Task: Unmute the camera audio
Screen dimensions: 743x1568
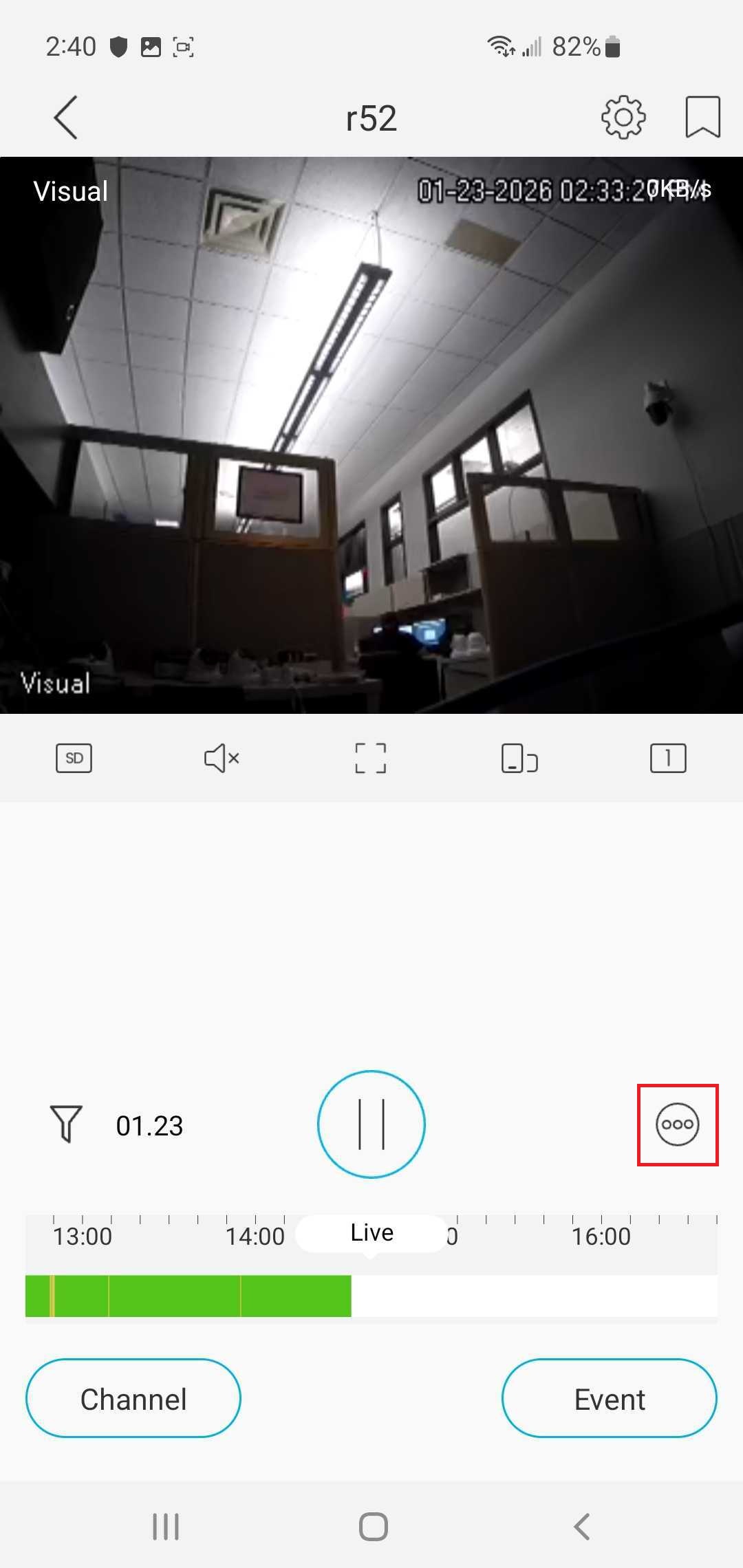Action: [222, 759]
